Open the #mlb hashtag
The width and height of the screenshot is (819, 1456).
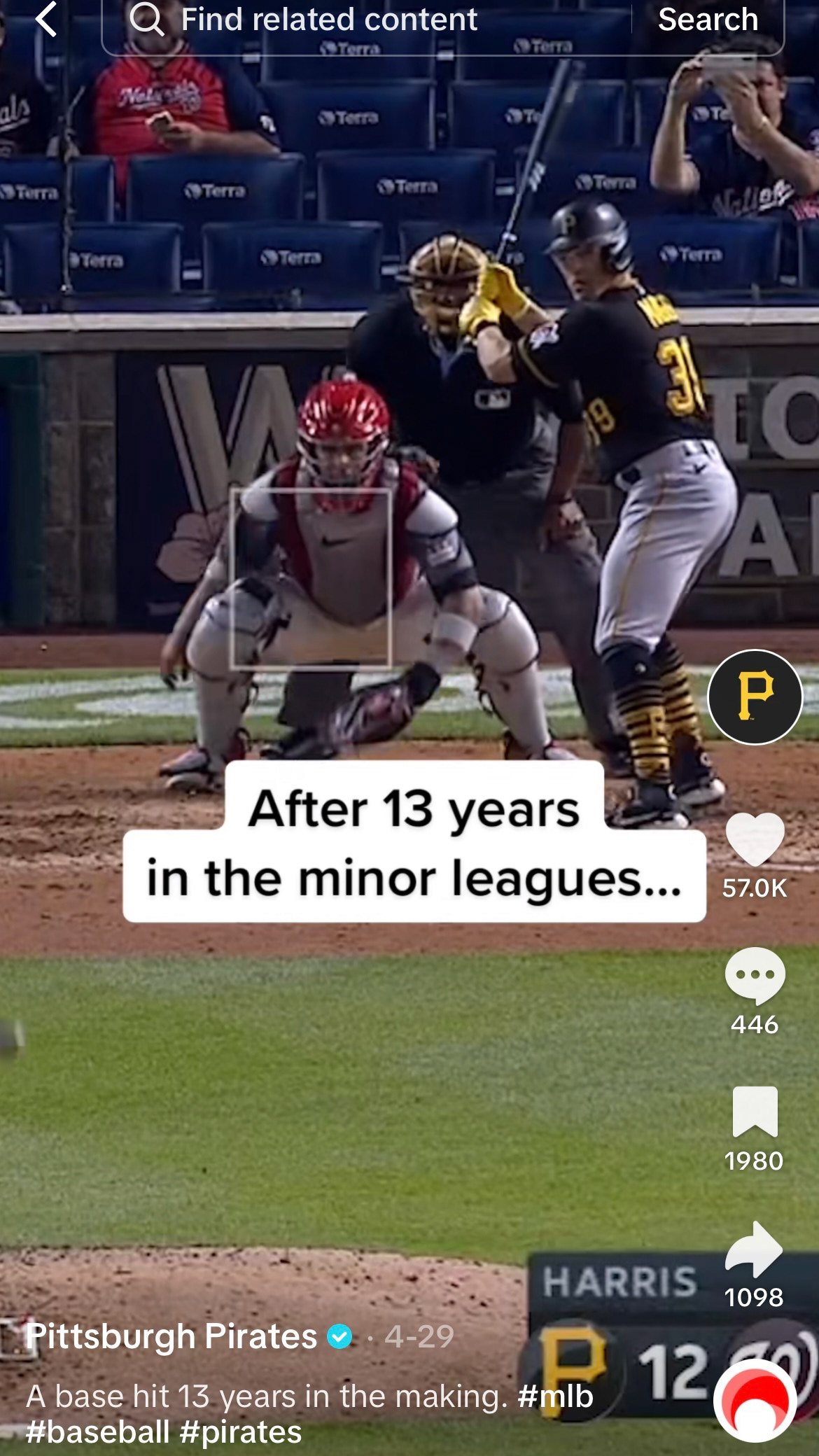555,1396
